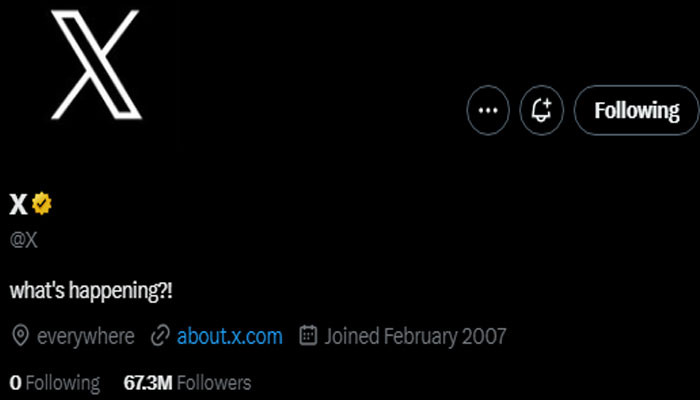The width and height of the screenshot is (700, 400).
Task: Open the about.x.com link
Action: pyautogui.click(x=229, y=336)
